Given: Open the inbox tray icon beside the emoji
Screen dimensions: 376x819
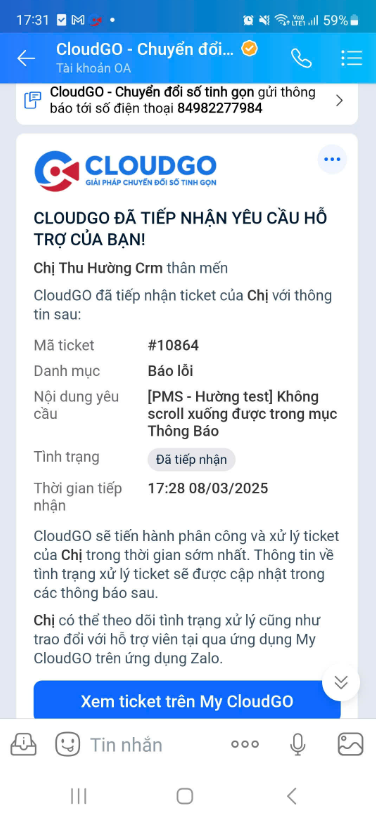Looking at the screenshot, I should tap(24, 744).
